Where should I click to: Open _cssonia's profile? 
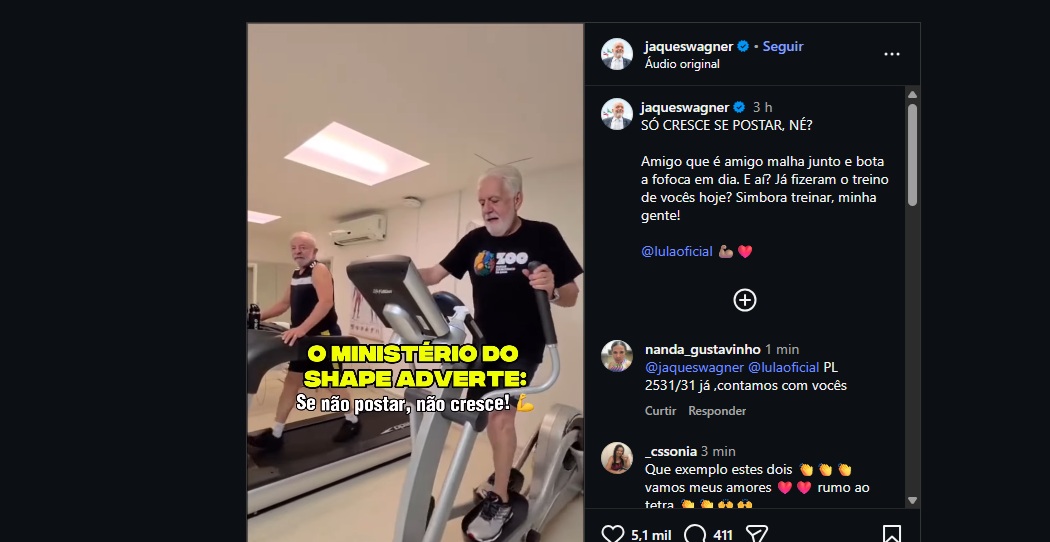point(670,451)
